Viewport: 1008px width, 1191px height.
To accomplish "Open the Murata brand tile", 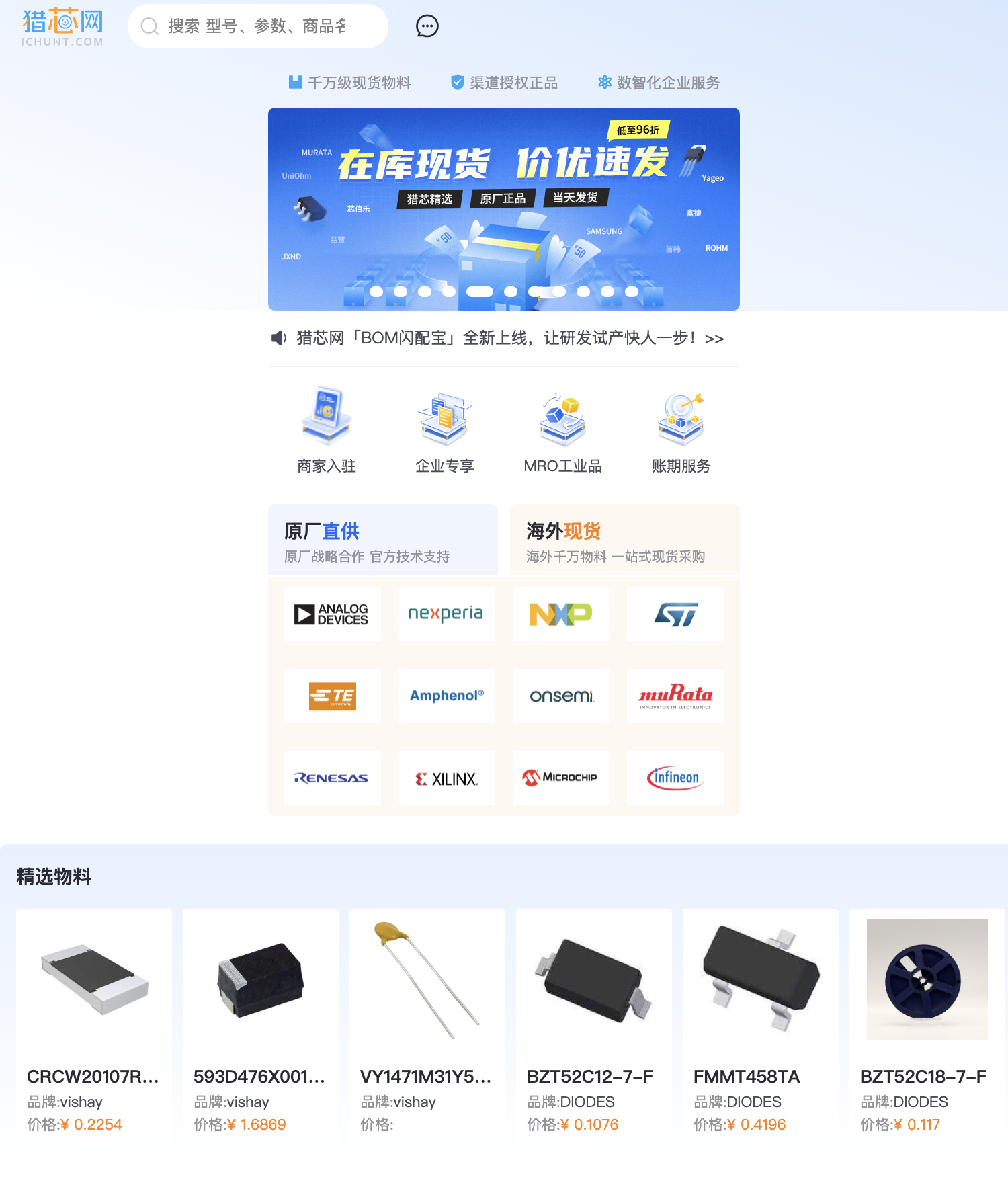I will tap(675, 696).
